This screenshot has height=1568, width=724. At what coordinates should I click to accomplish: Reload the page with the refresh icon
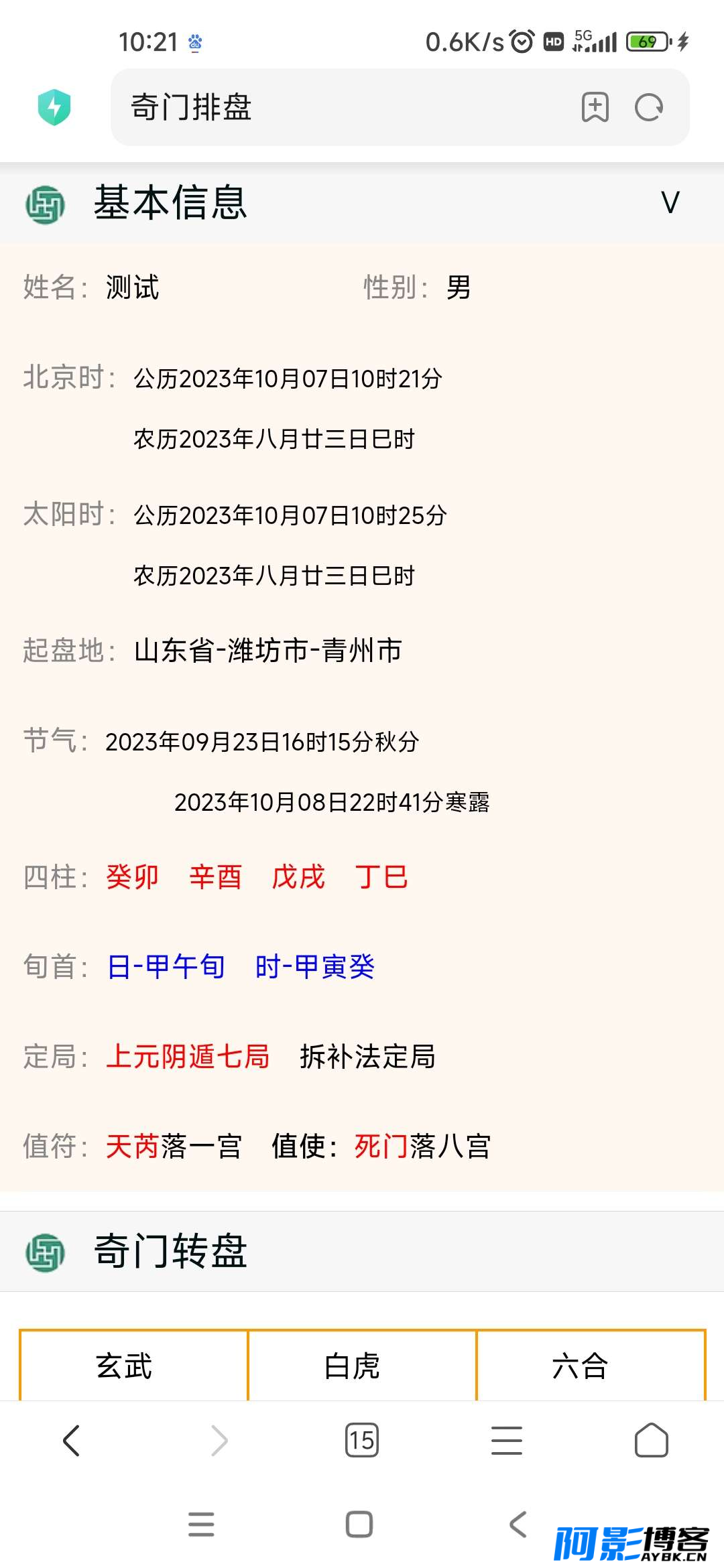coord(649,107)
